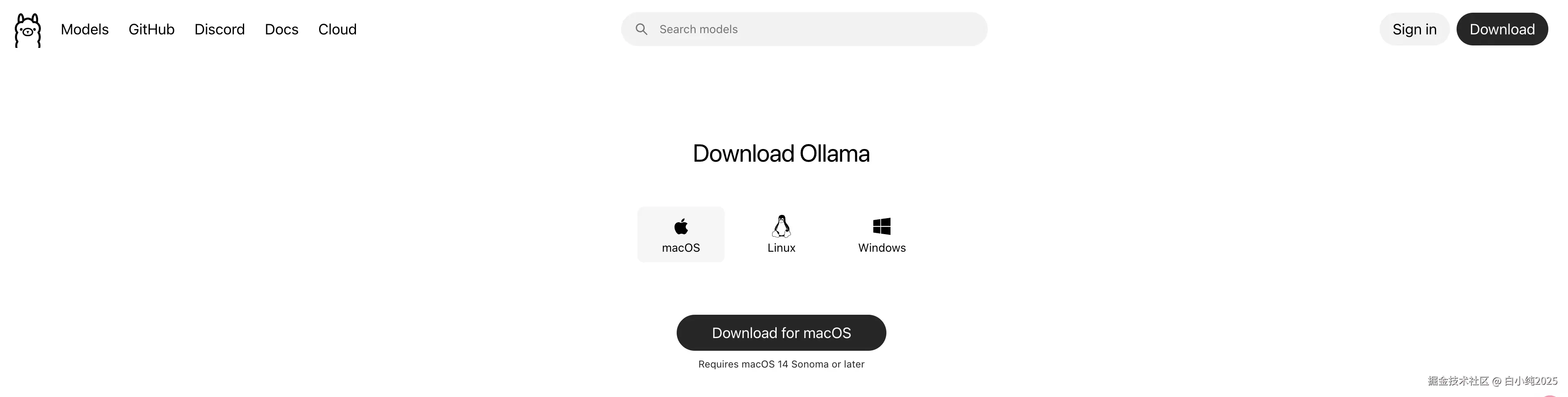Viewport: 1568px width, 397px height.
Task: Select the macOS platform tab
Action: point(680,235)
